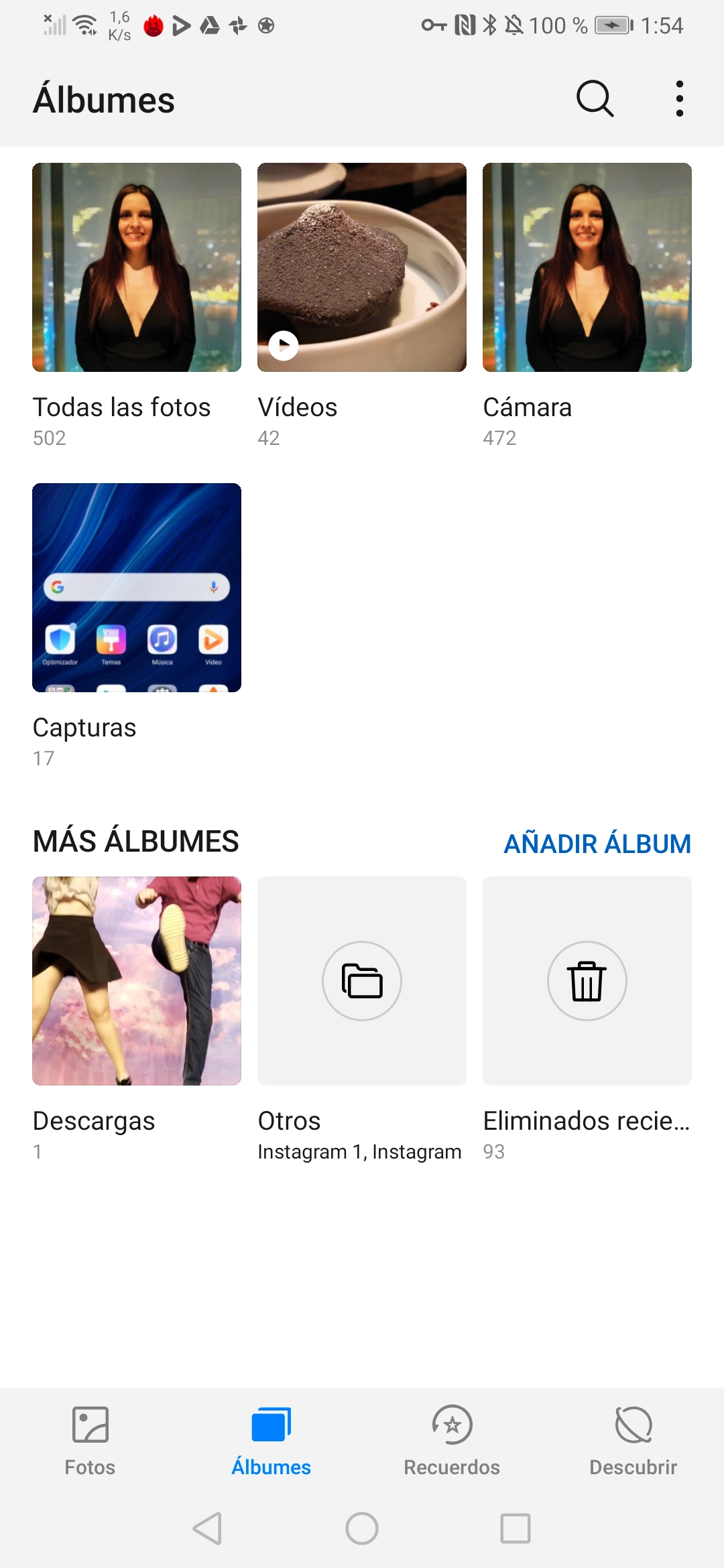Open the Todas las fotos album

coord(137,267)
